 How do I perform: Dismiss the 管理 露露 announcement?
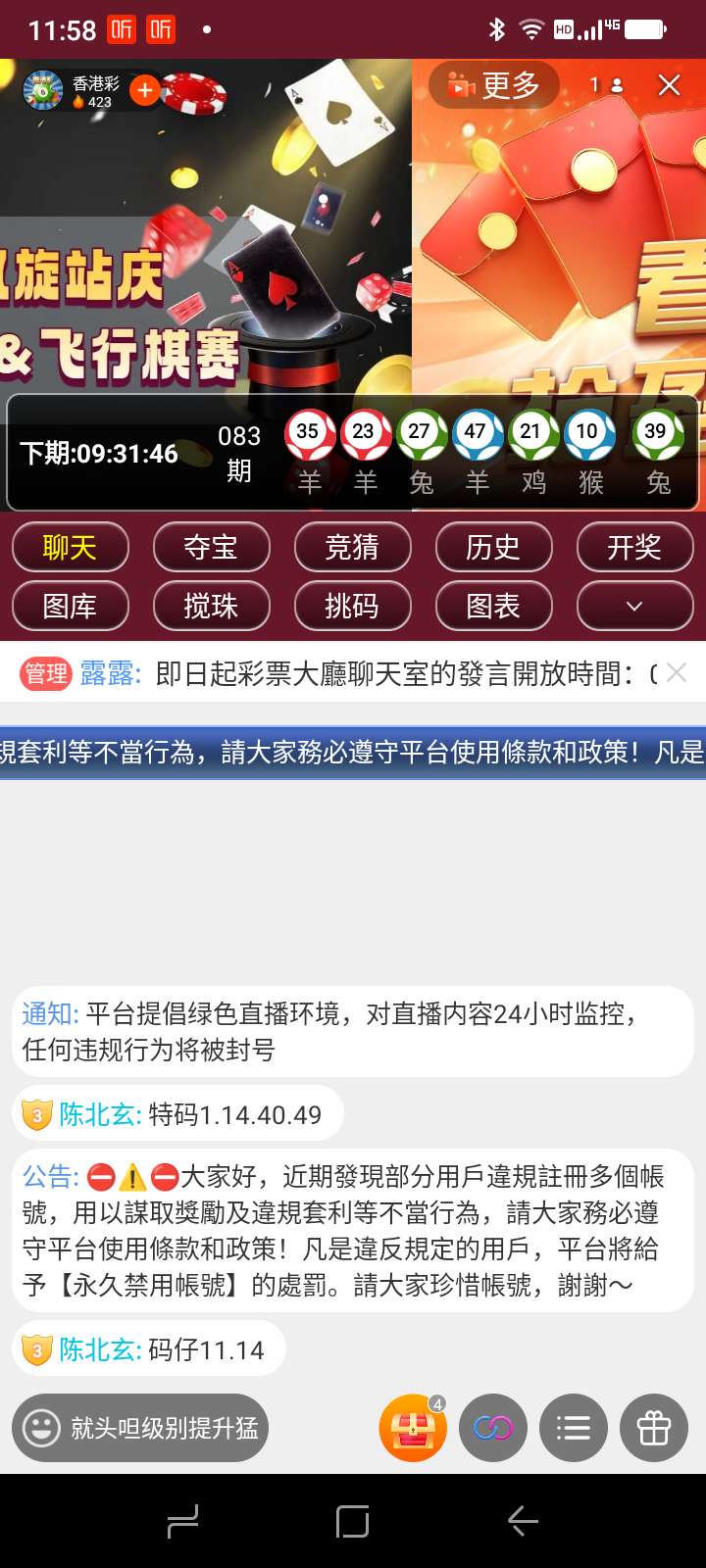[677, 672]
